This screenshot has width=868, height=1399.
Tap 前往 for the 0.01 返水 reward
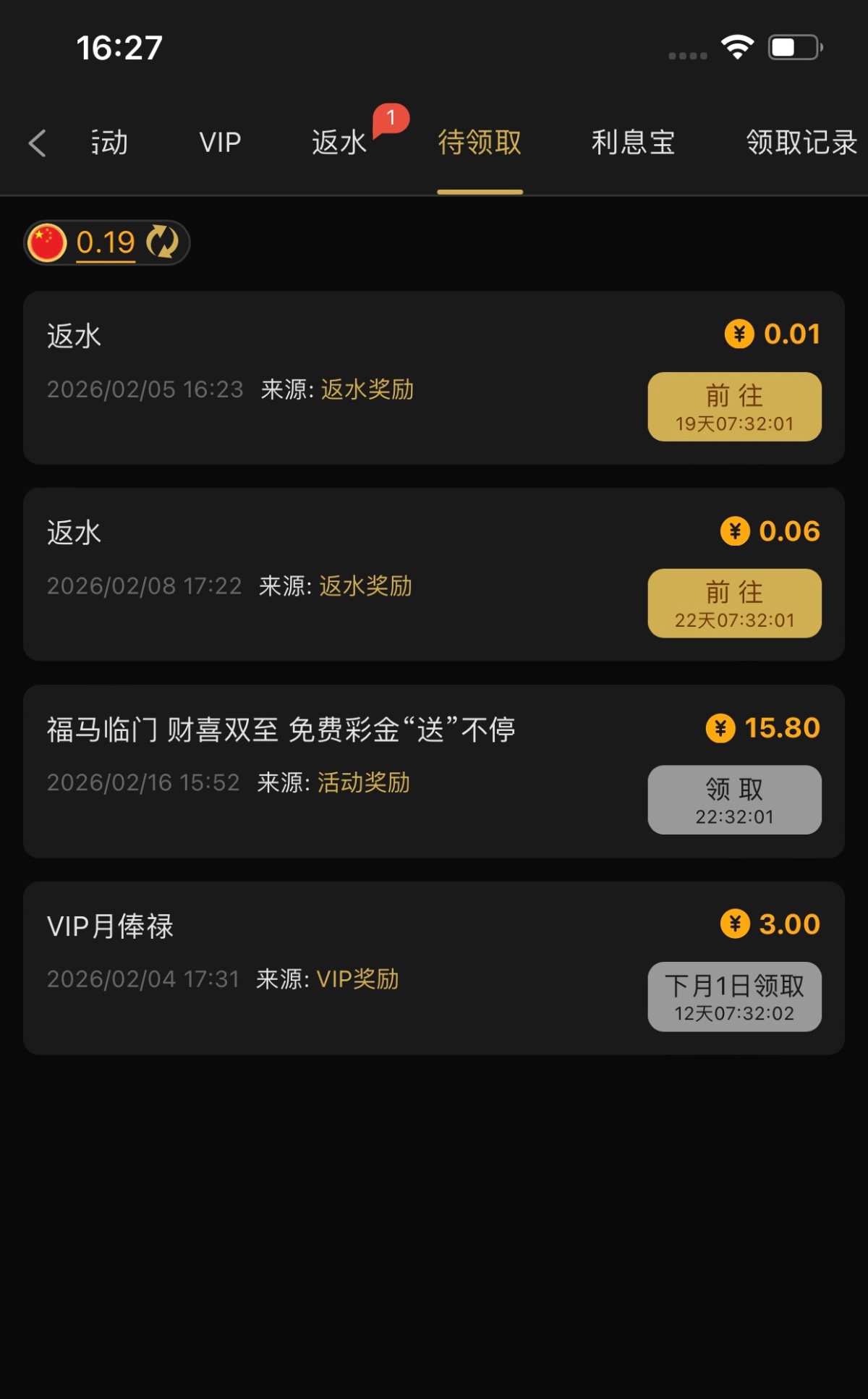[734, 407]
